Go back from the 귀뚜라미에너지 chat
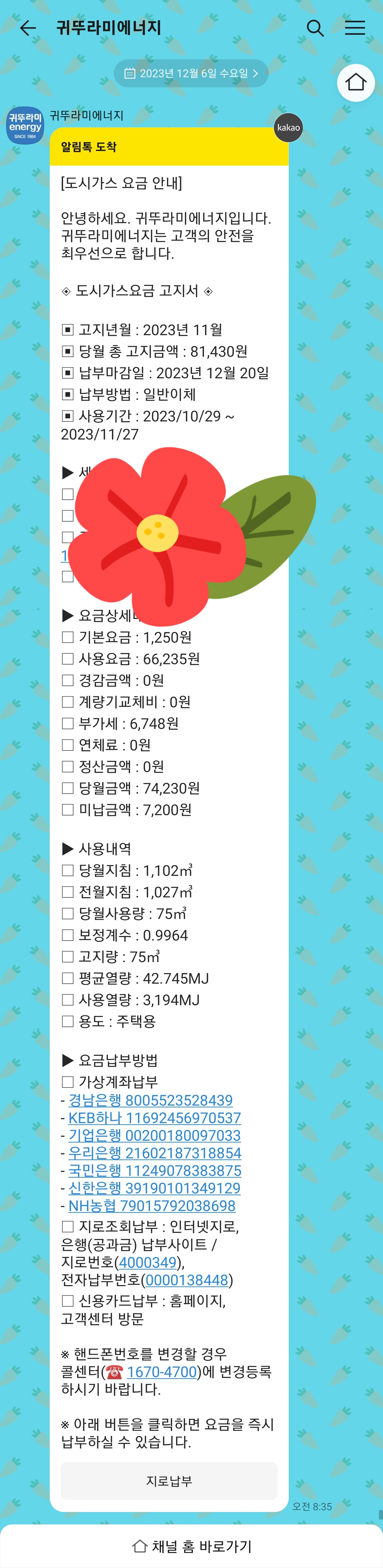The width and height of the screenshot is (383, 1568). 28,28
